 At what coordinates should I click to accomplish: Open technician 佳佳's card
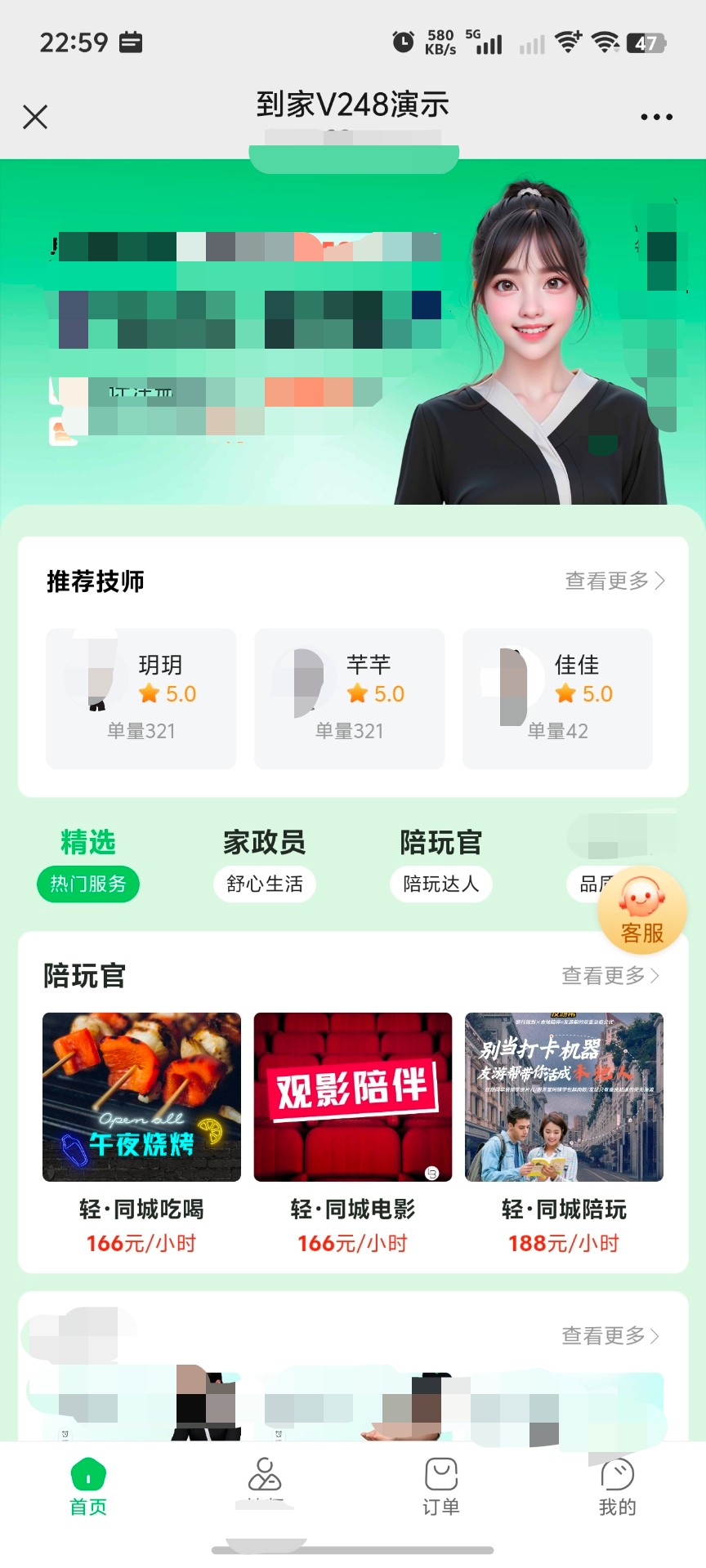557,698
